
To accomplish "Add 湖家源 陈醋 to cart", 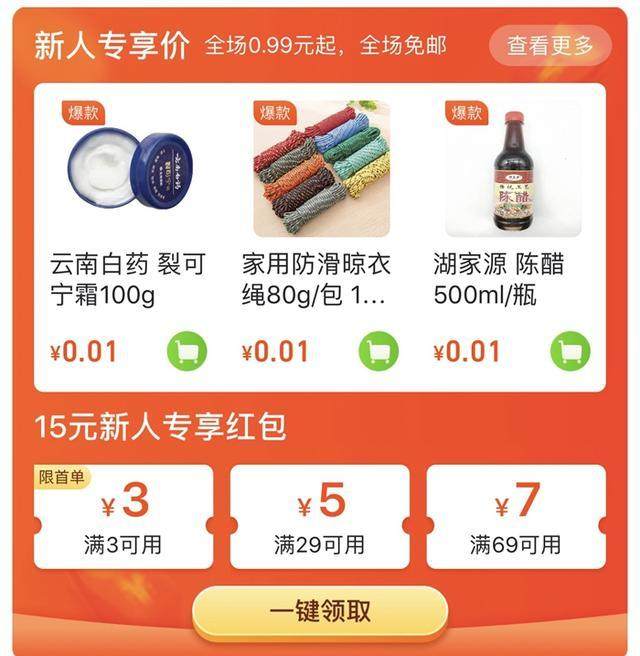I will click(570, 351).
